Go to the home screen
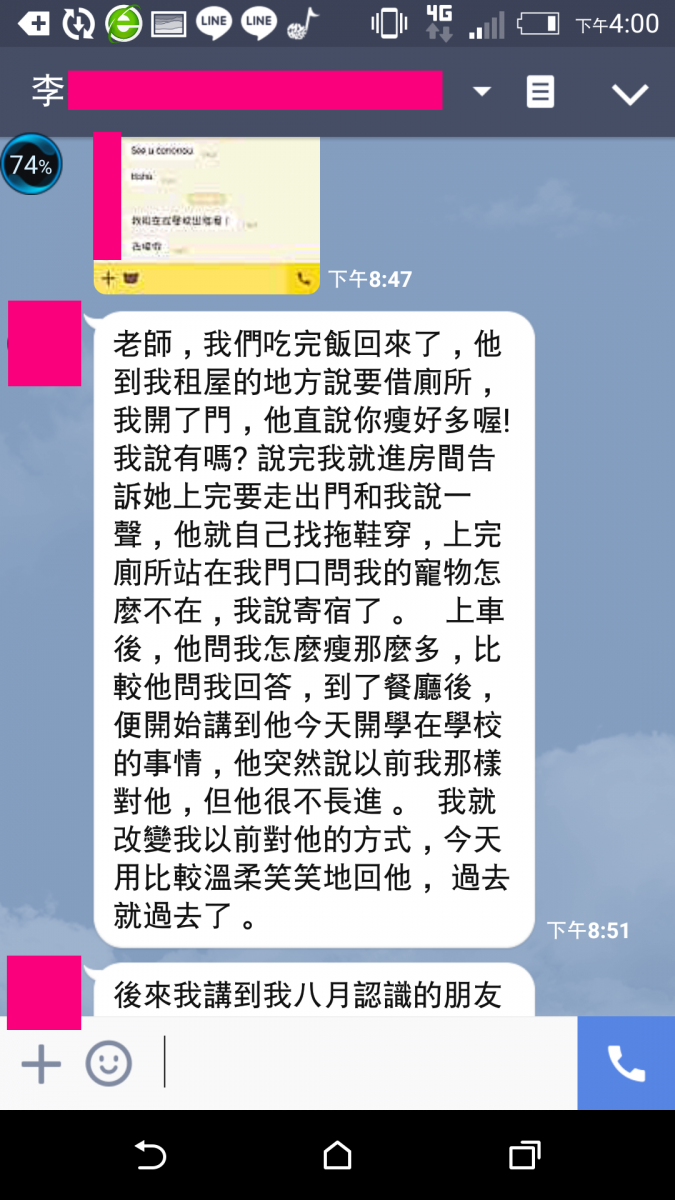Image resolution: width=675 pixels, height=1200 pixels. 337,1156
